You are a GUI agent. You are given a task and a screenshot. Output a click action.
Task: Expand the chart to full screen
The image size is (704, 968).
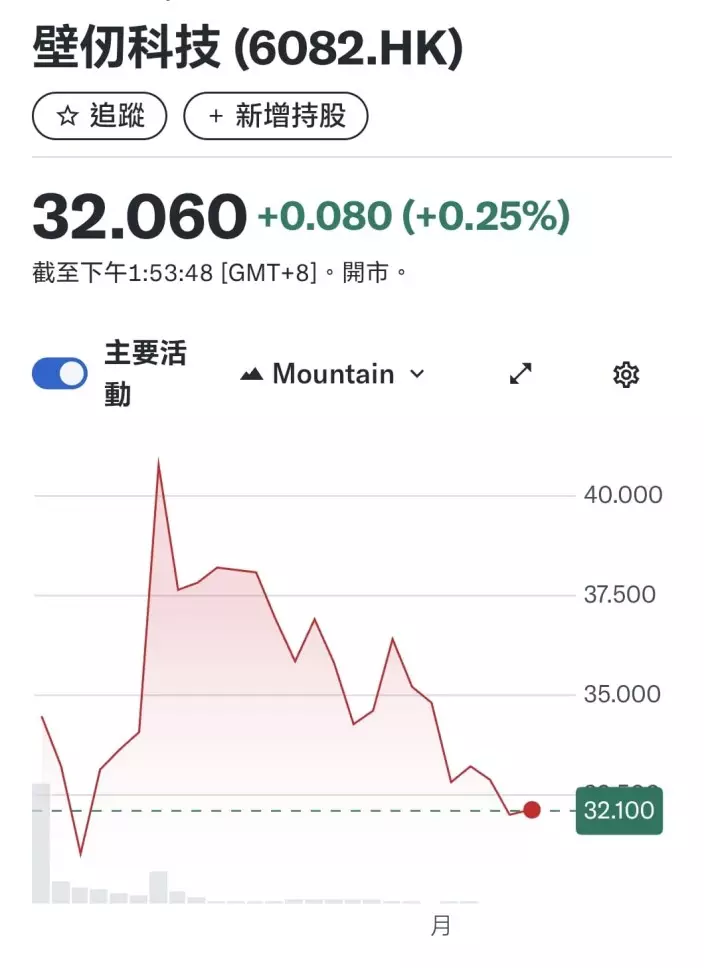click(x=520, y=374)
